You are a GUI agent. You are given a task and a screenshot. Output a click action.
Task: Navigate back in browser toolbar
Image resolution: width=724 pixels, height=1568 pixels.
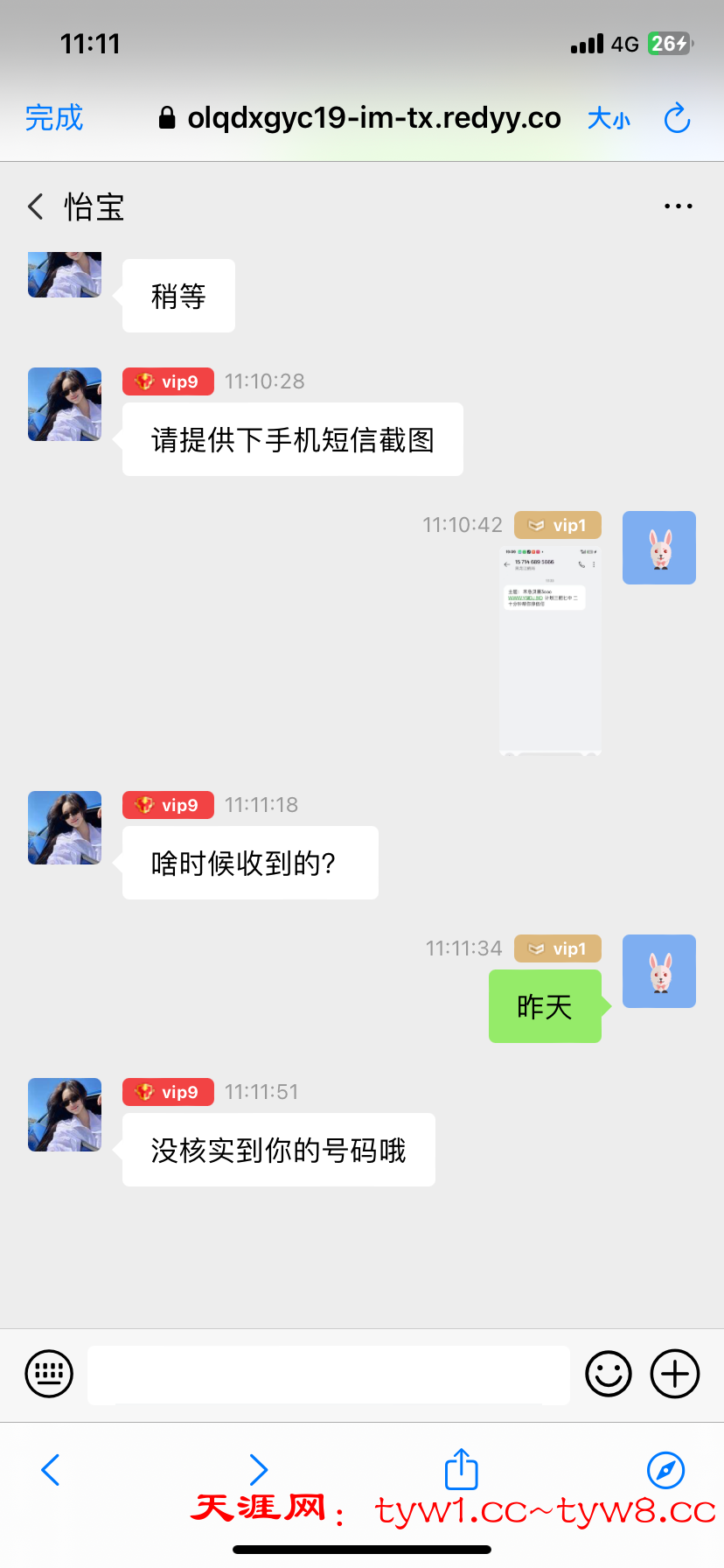click(51, 1470)
